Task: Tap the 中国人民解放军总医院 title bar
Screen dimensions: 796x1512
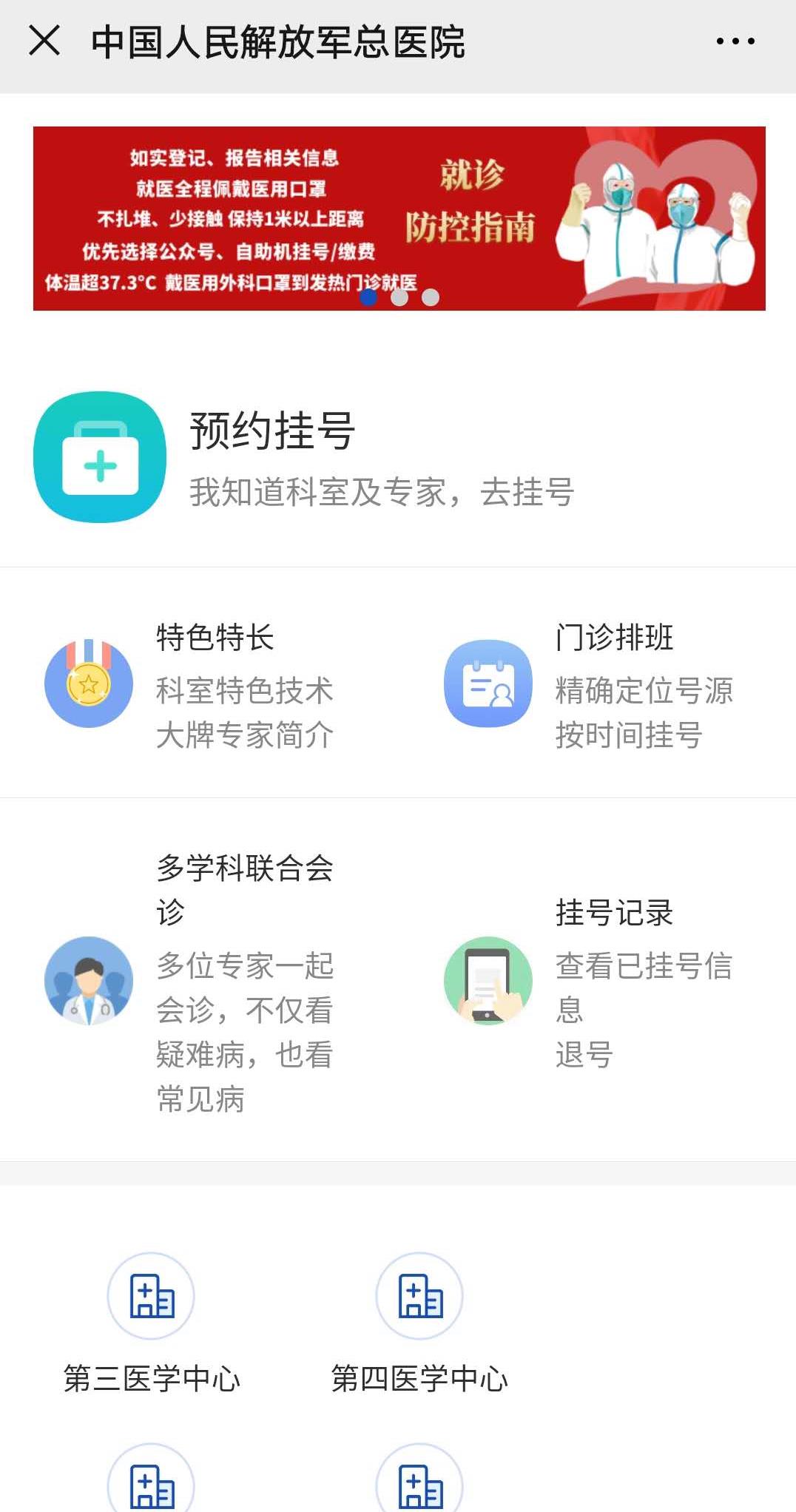Action: pos(280,41)
